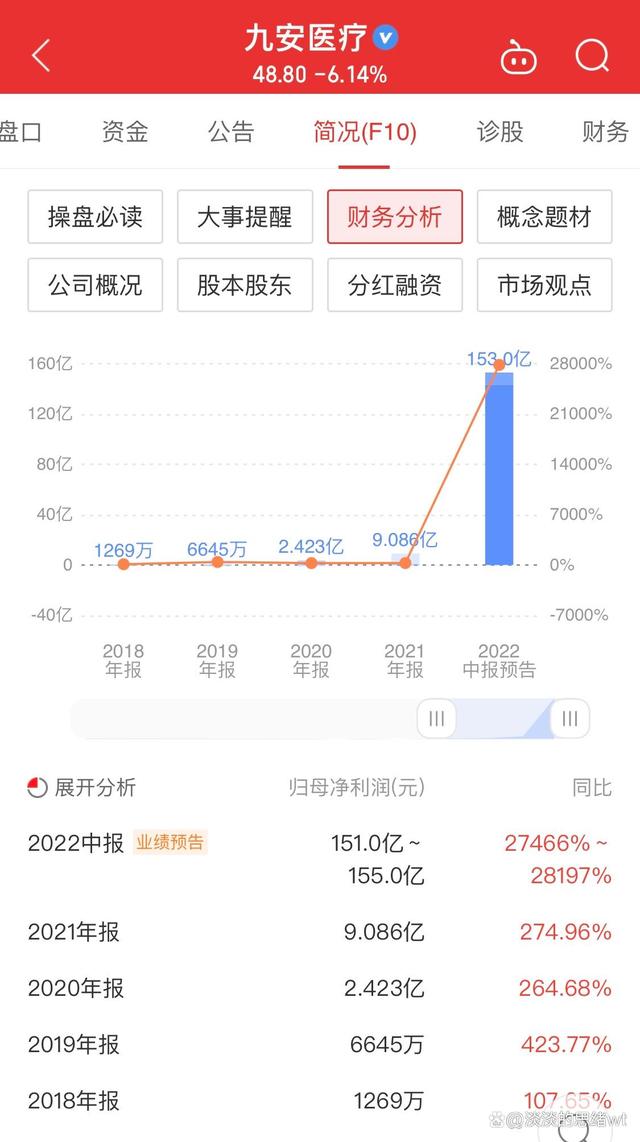View 股本股东 details

[245, 285]
